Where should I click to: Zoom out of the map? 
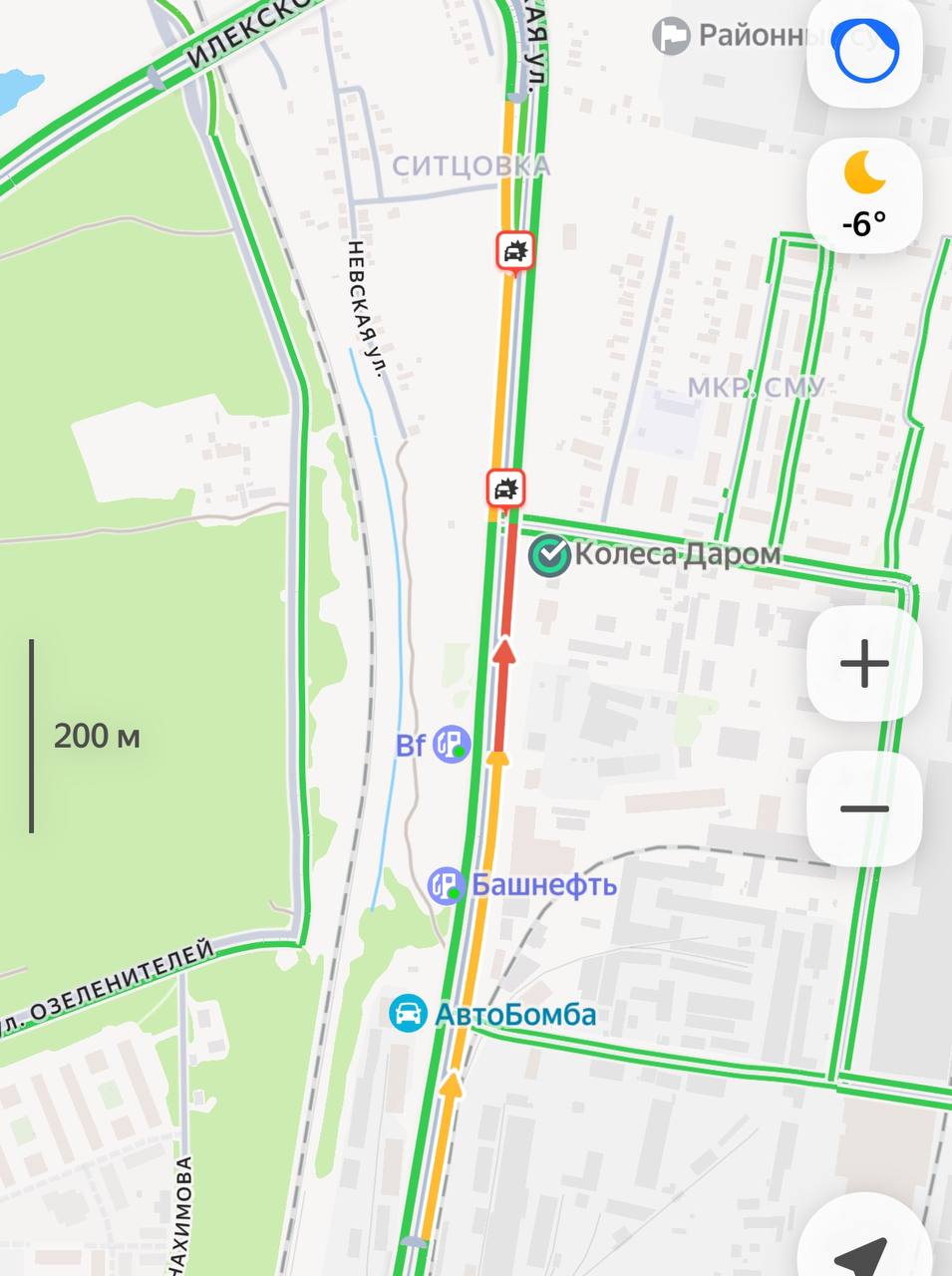click(x=864, y=808)
